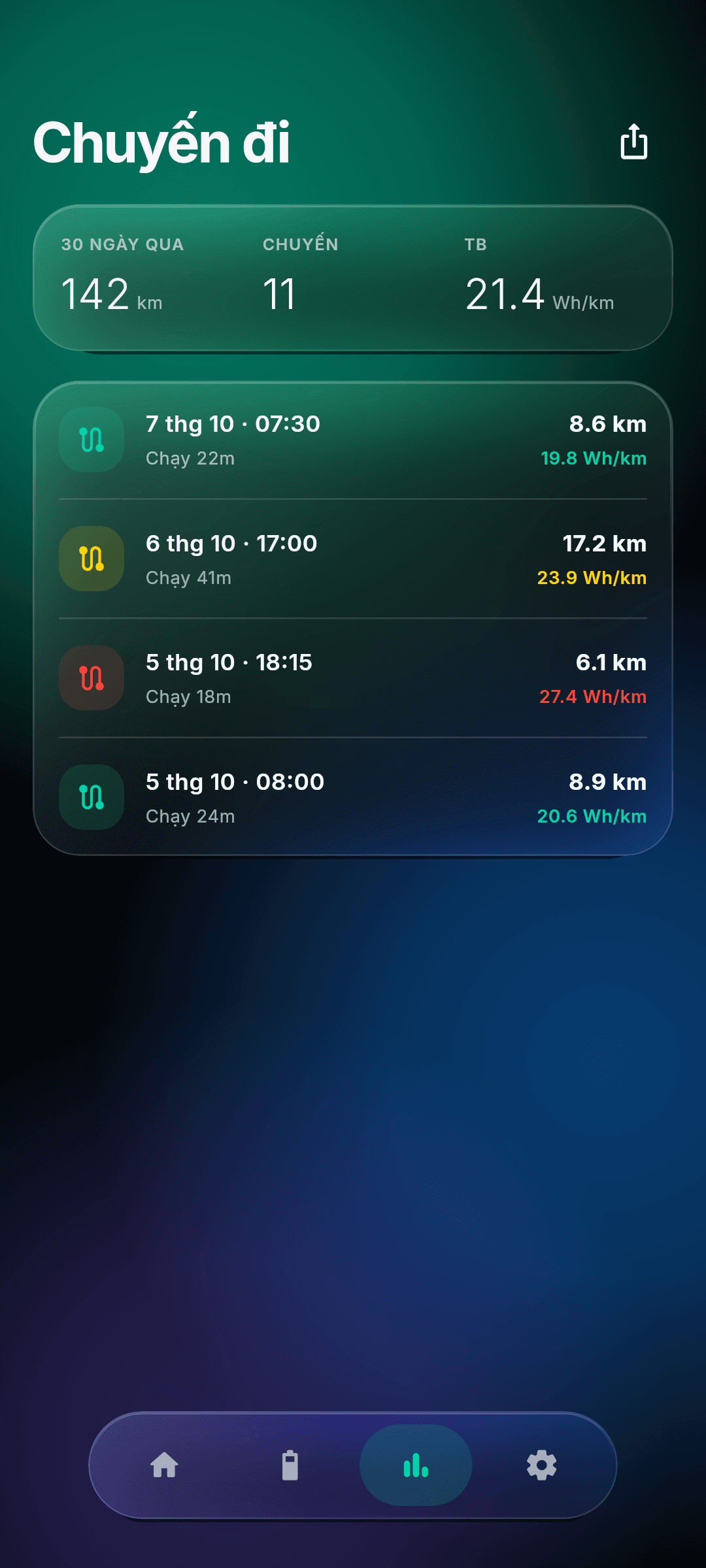Viewport: 706px width, 1568px height.
Task: Go to the home tab
Action: (x=164, y=1465)
